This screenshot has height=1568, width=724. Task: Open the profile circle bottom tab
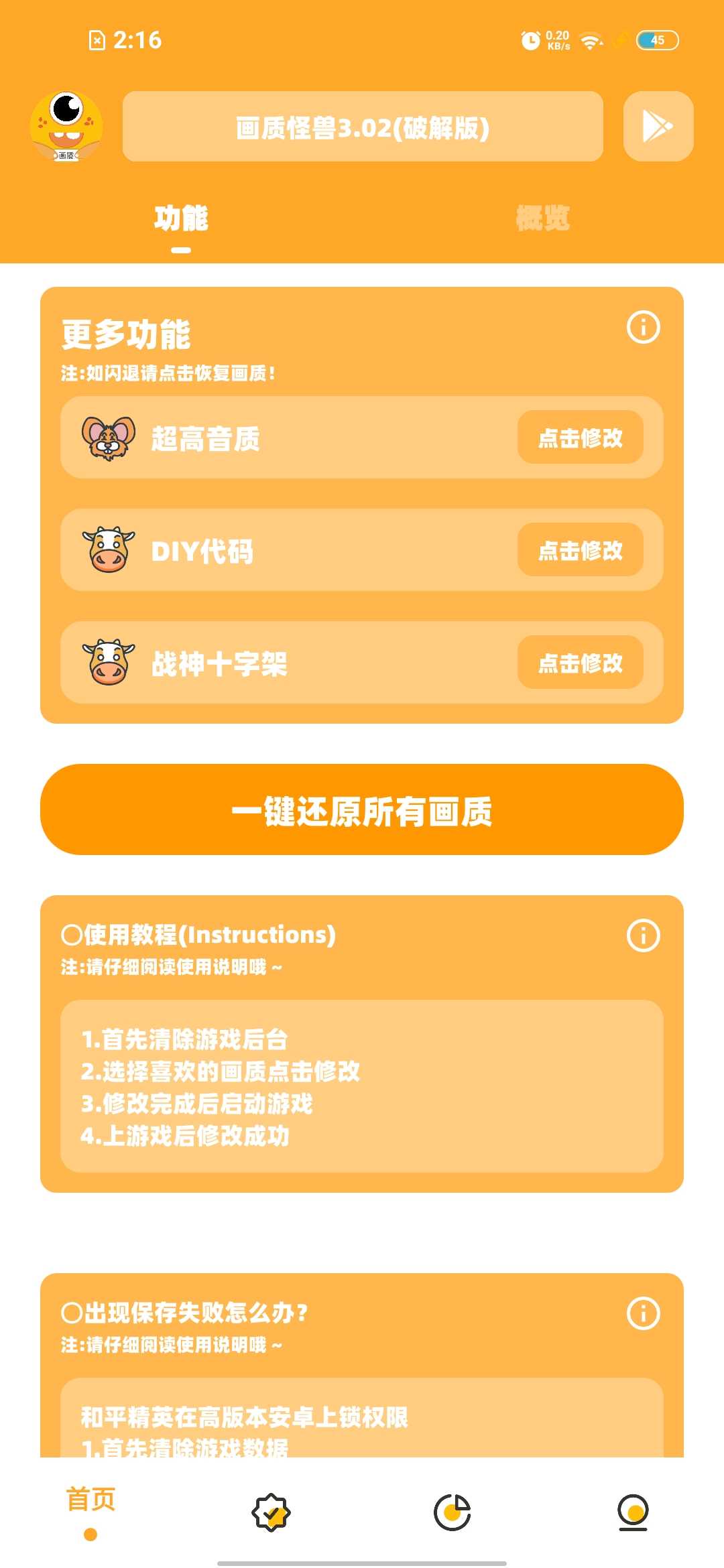point(633,1512)
